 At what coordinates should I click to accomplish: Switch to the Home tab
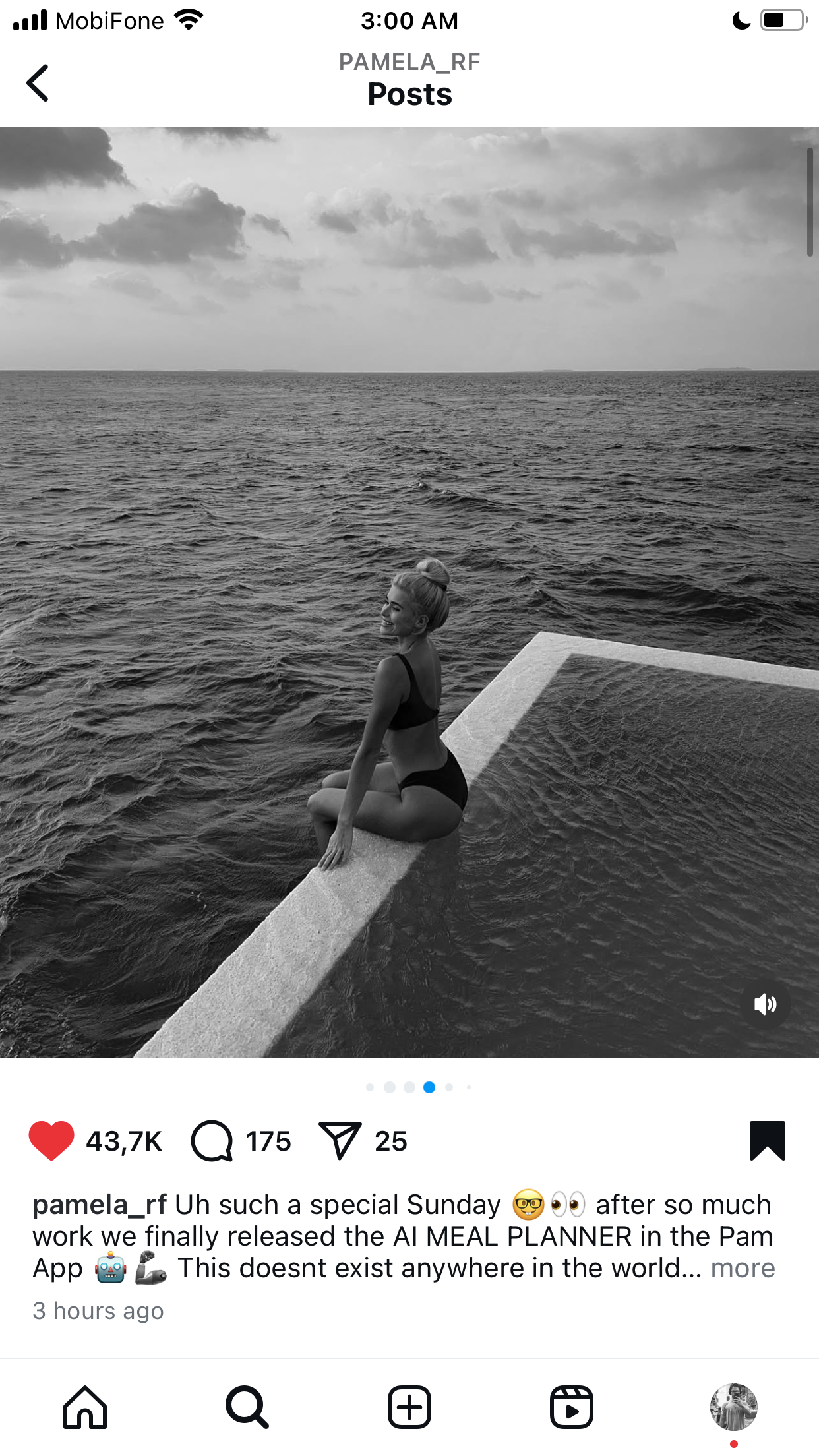tap(85, 1407)
